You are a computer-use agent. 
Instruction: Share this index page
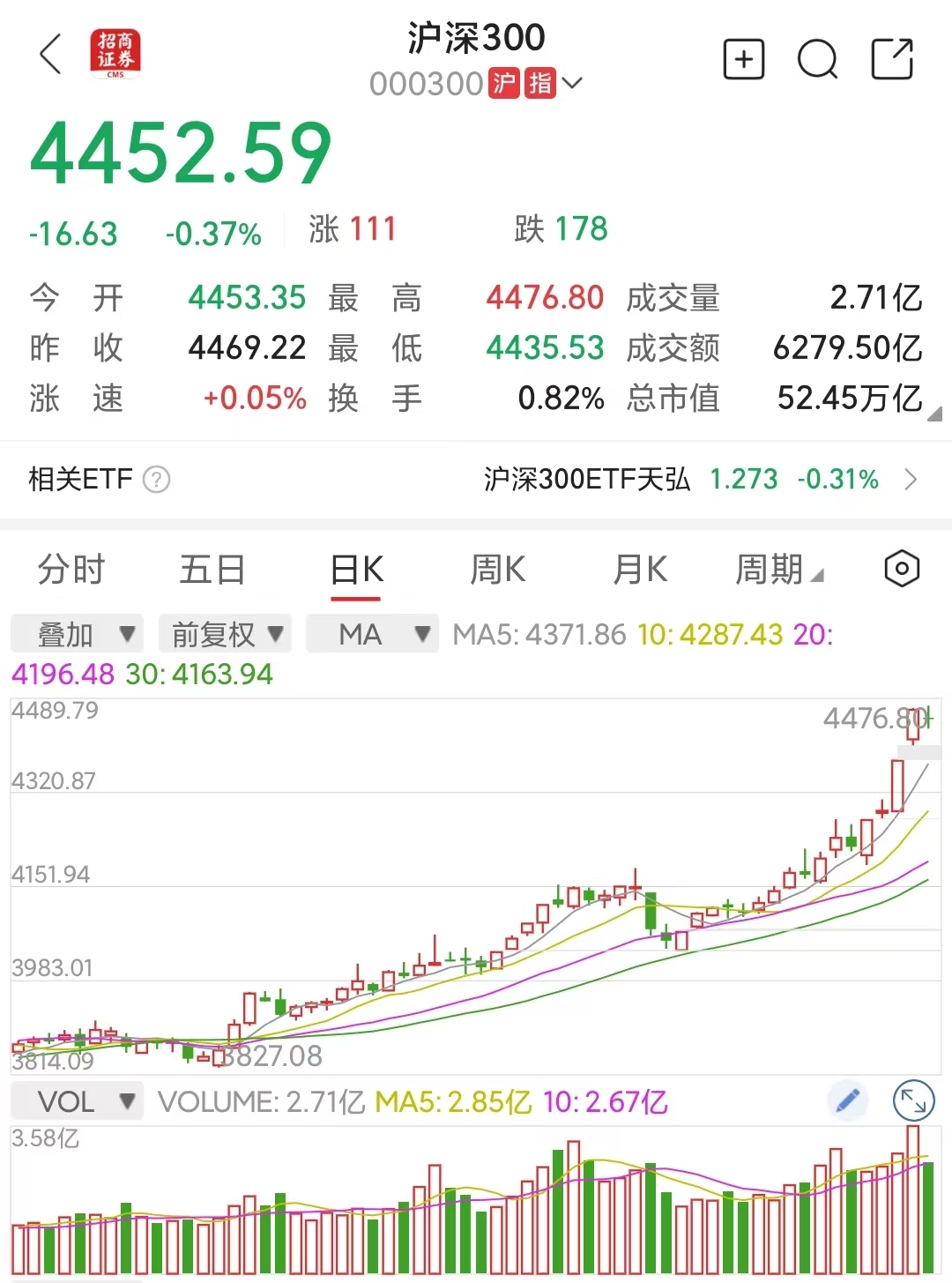(x=891, y=59)
